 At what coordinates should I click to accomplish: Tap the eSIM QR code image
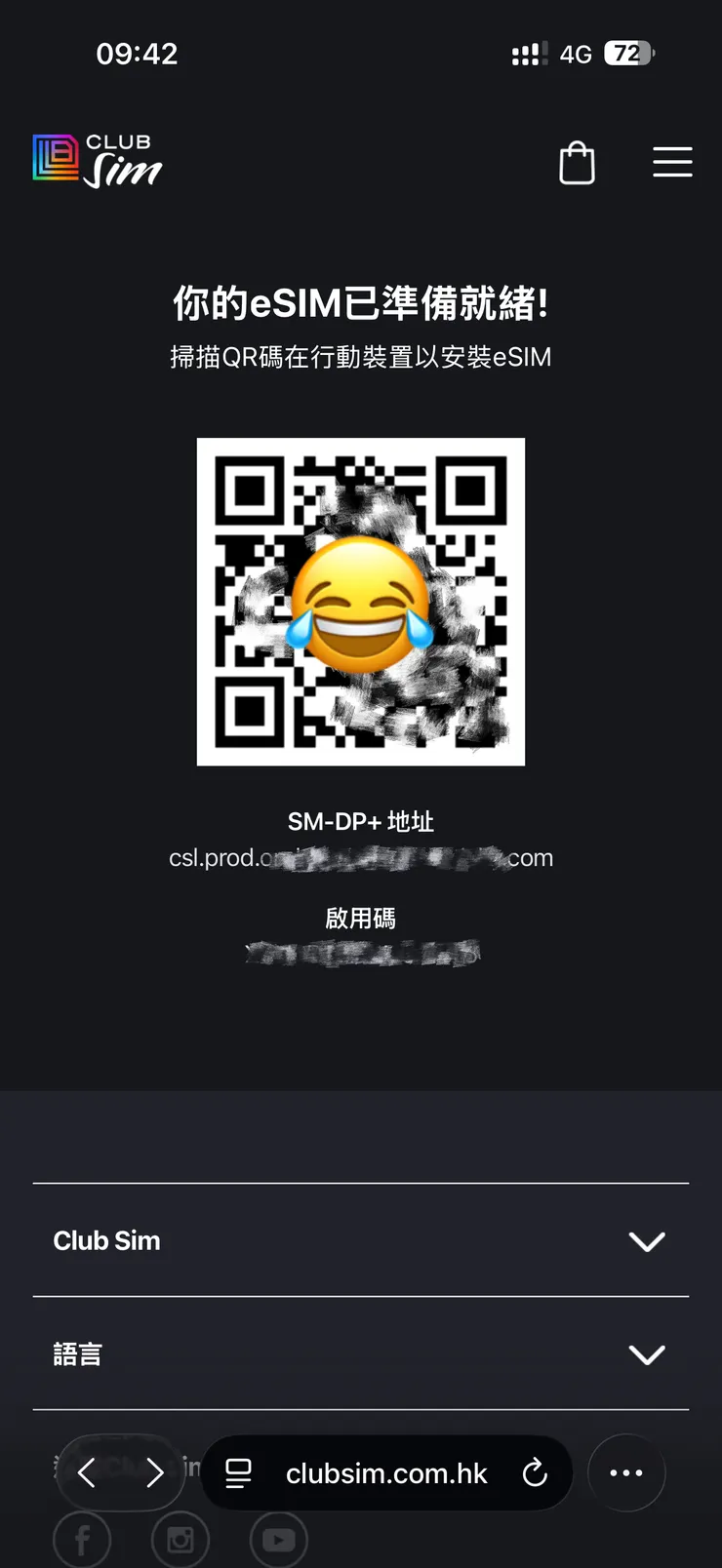361,601
